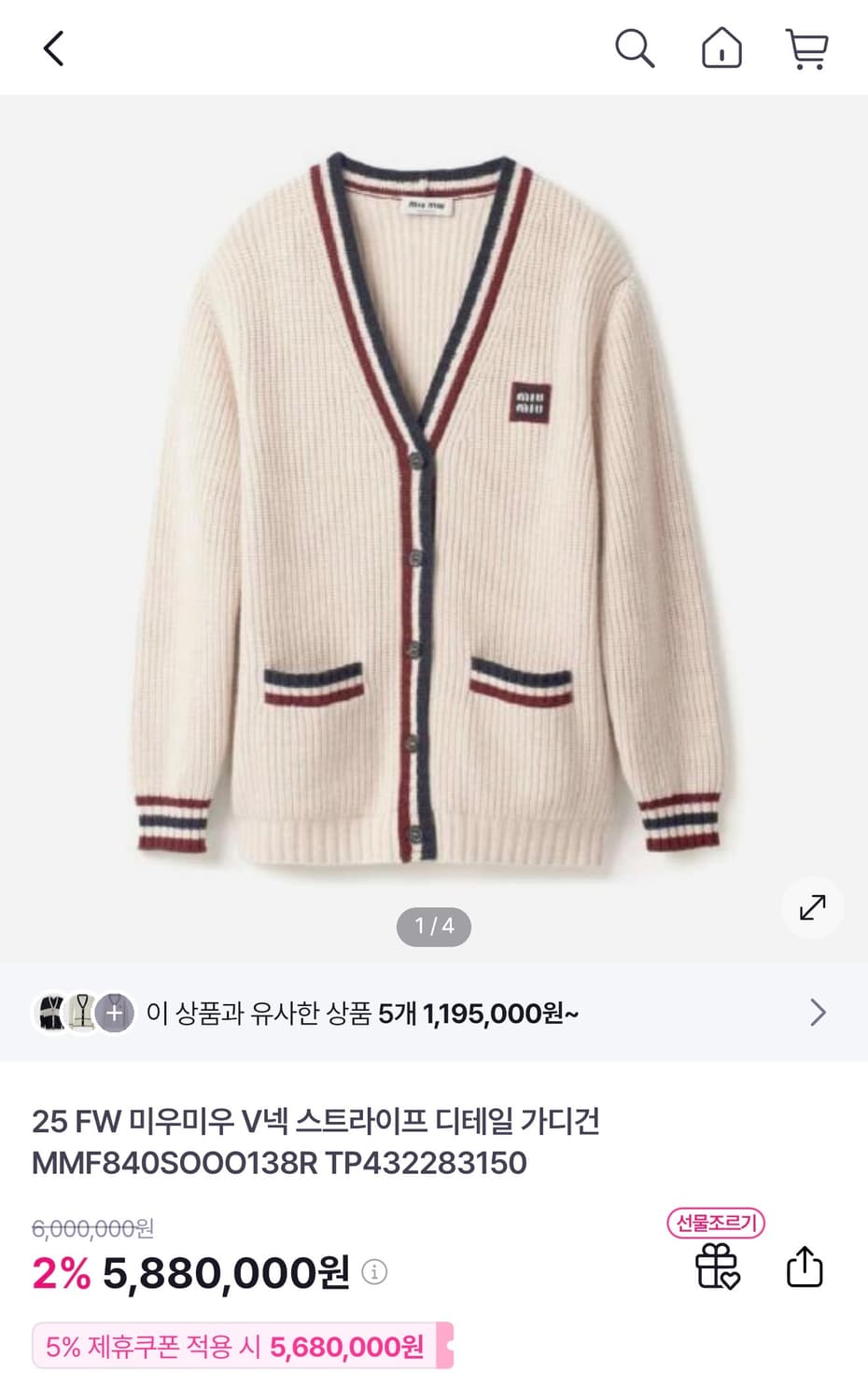Image resolution: width=868 pixels, height=1400 pixels.
Task: Open the search icon
Action: (635, 49)
